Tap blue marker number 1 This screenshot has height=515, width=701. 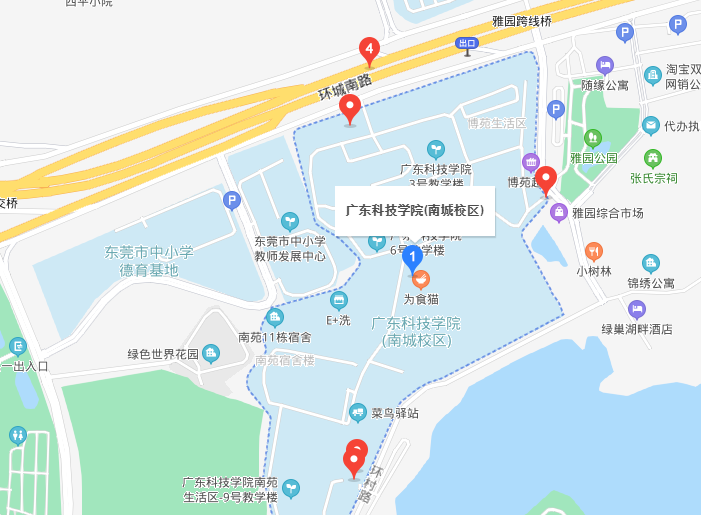tap(411, 258)
